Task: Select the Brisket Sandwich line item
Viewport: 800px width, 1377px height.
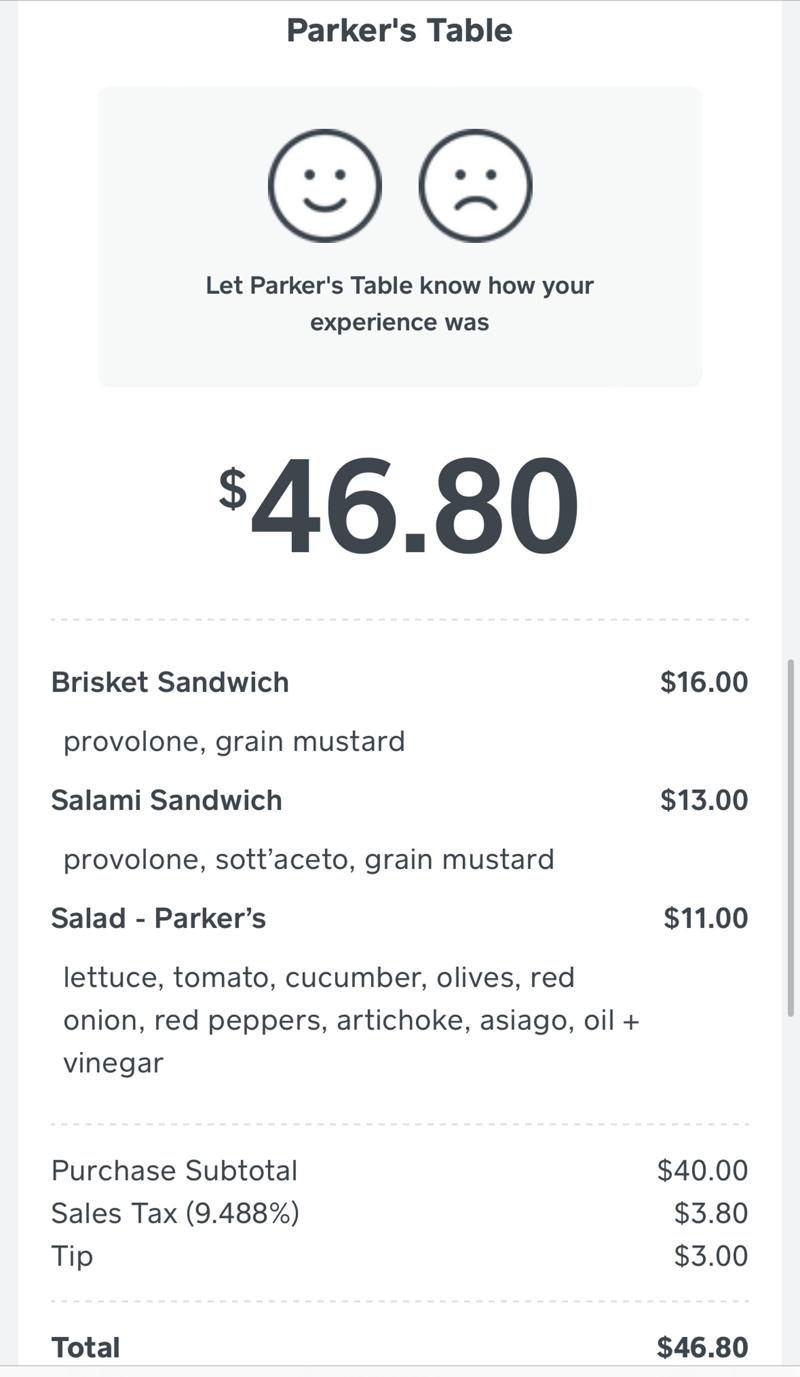Action: point(170,682)
